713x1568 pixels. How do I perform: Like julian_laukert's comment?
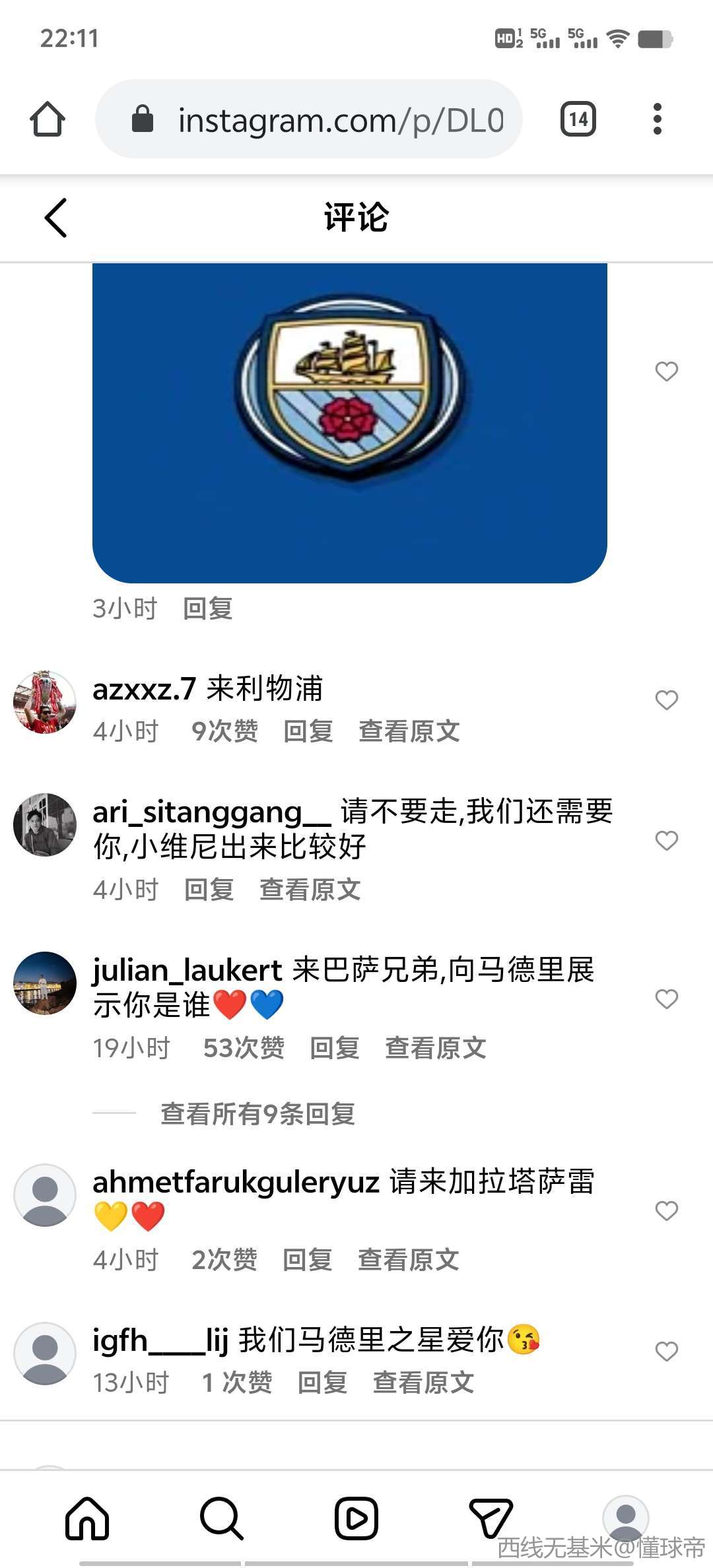pyautogui.click(x=666, y=999)
